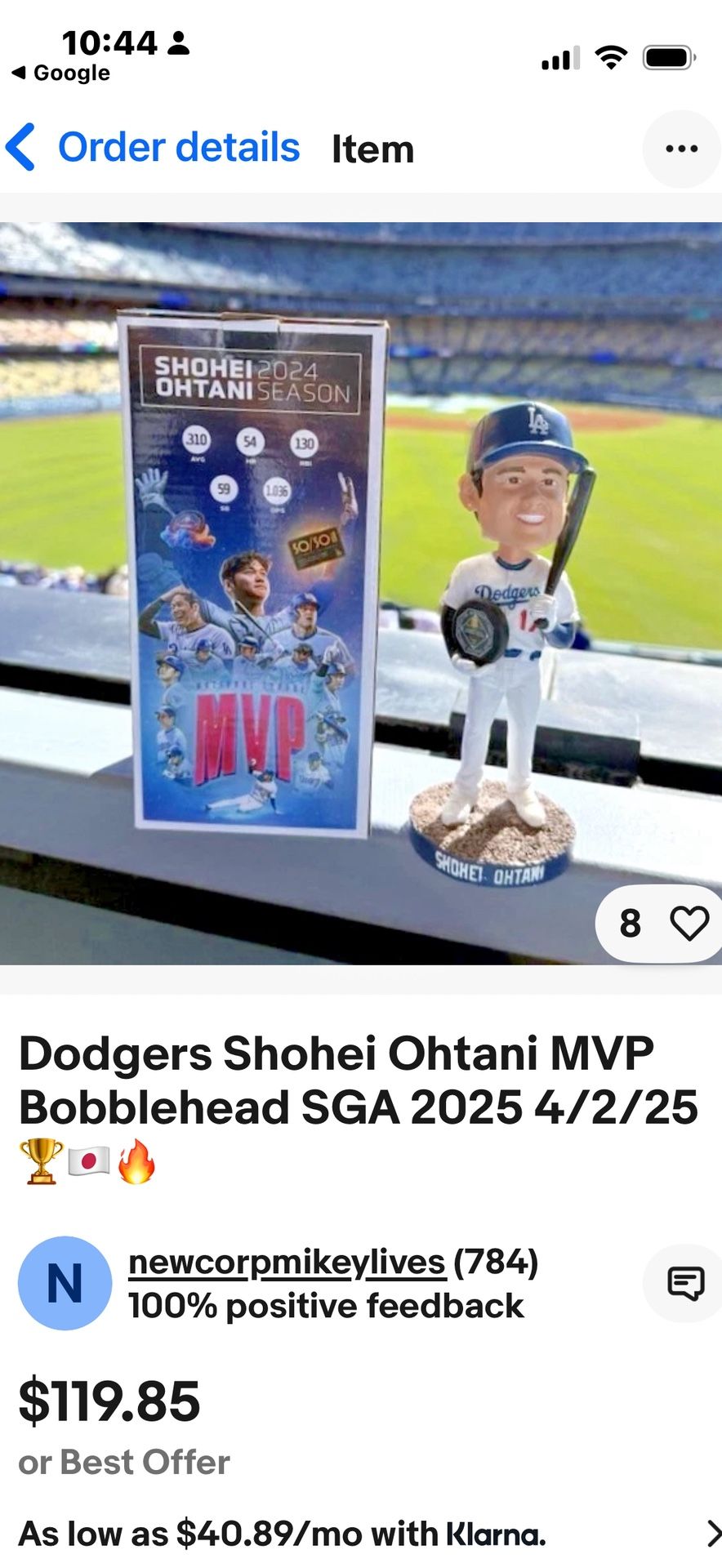Tap the person icon next to the clock
Image resolution: width=722 pixels, height=1568 pixels.
(180, 42)
